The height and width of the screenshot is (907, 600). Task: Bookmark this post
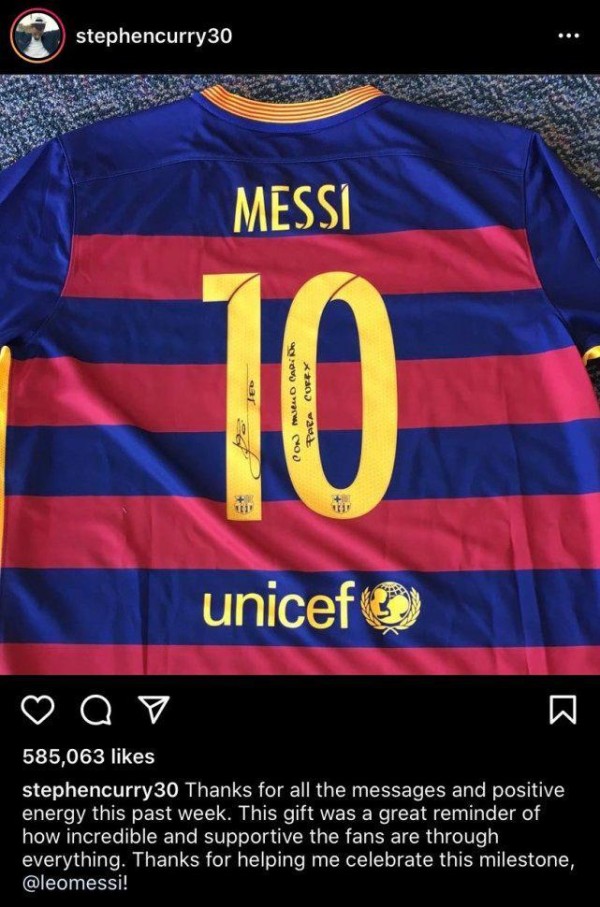pos(563,711)
